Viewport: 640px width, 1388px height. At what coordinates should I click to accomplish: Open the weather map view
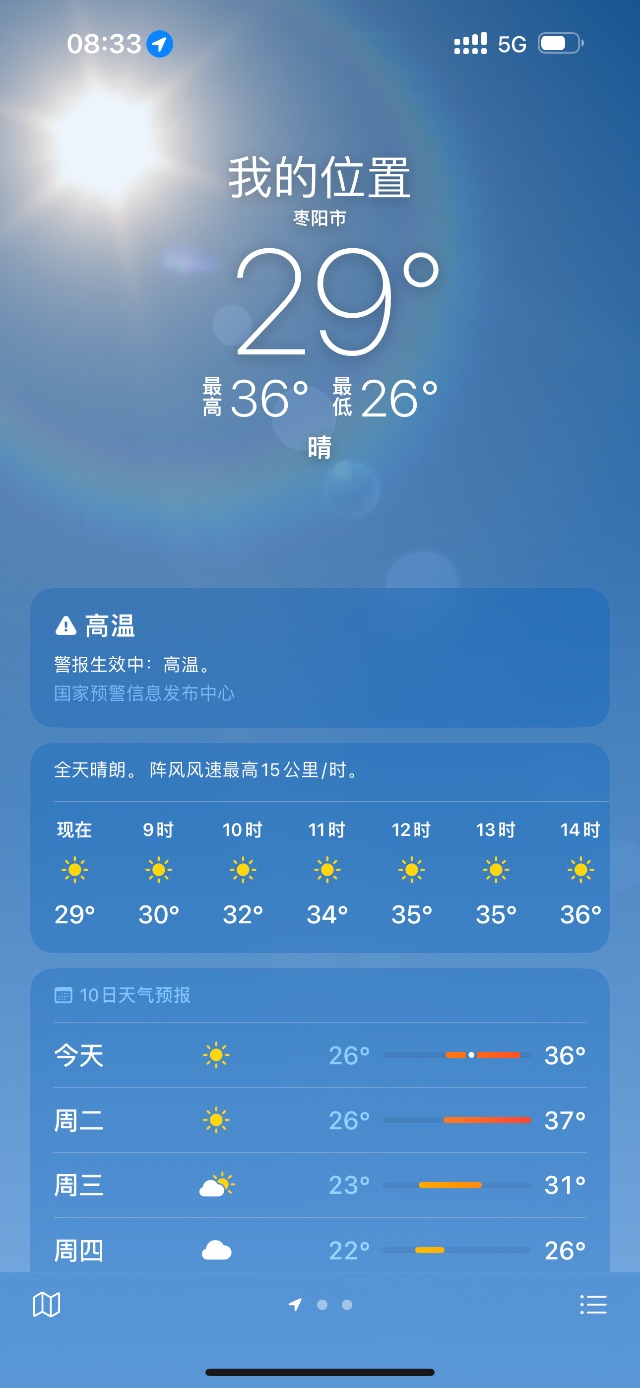click(47, 1304)
